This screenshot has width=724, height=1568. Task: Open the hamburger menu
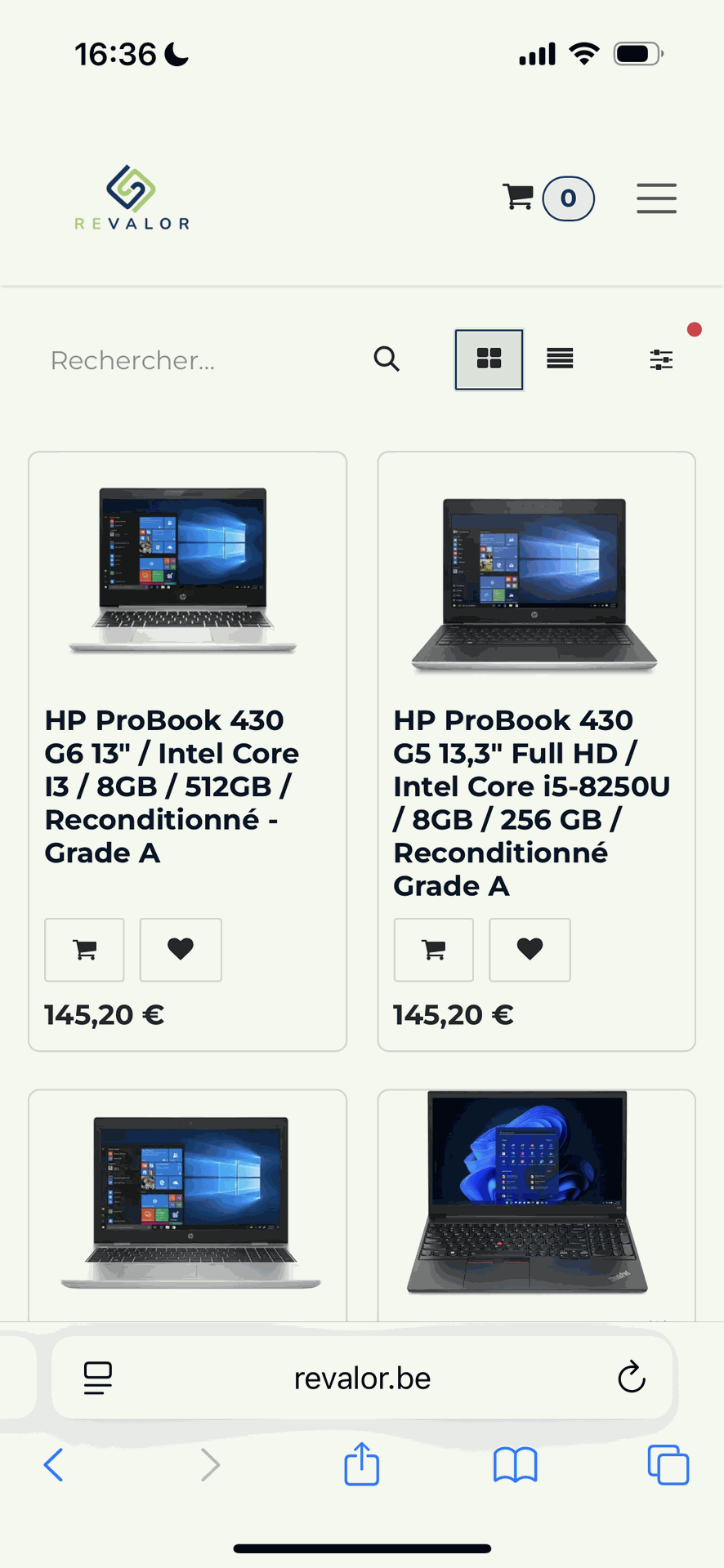point(656,198)
